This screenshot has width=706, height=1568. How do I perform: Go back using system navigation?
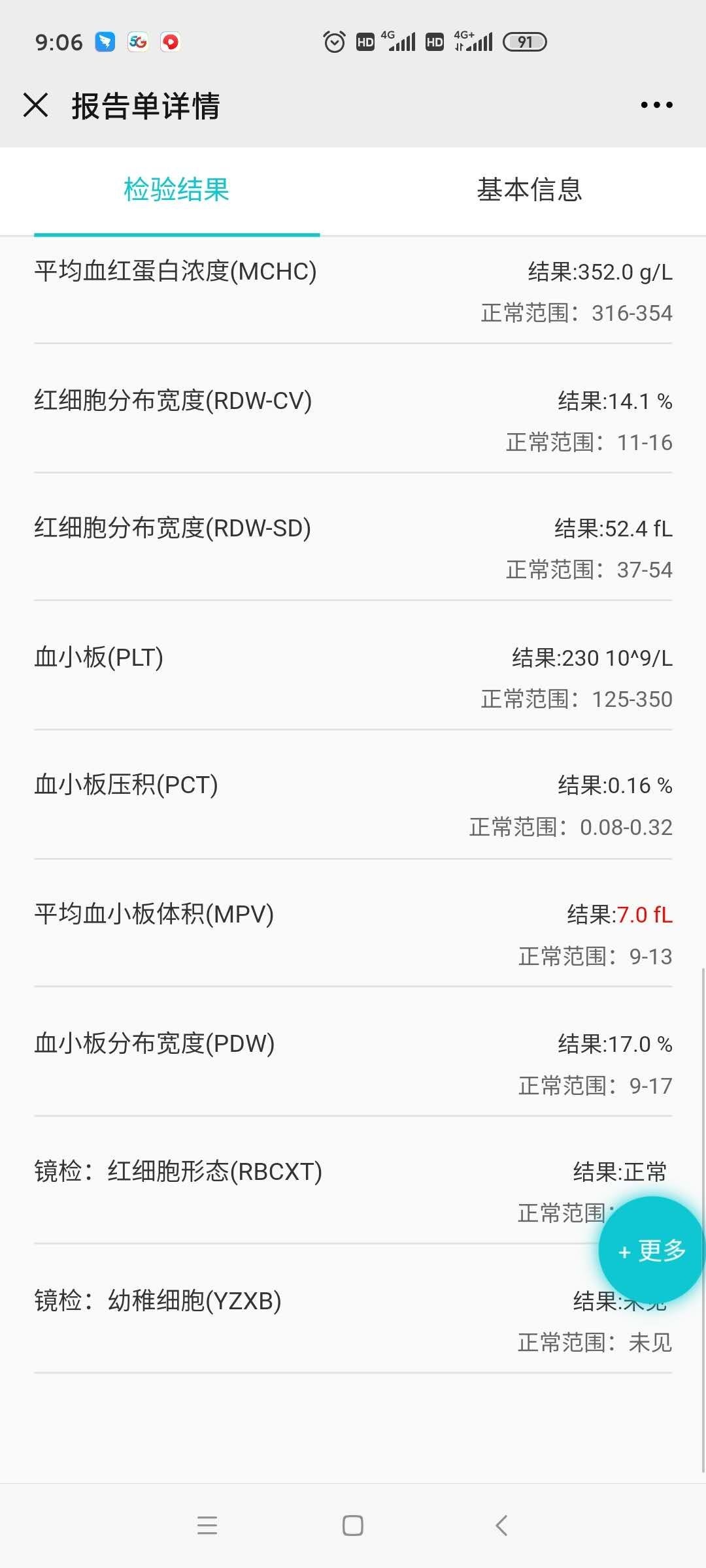(501, 1526)
